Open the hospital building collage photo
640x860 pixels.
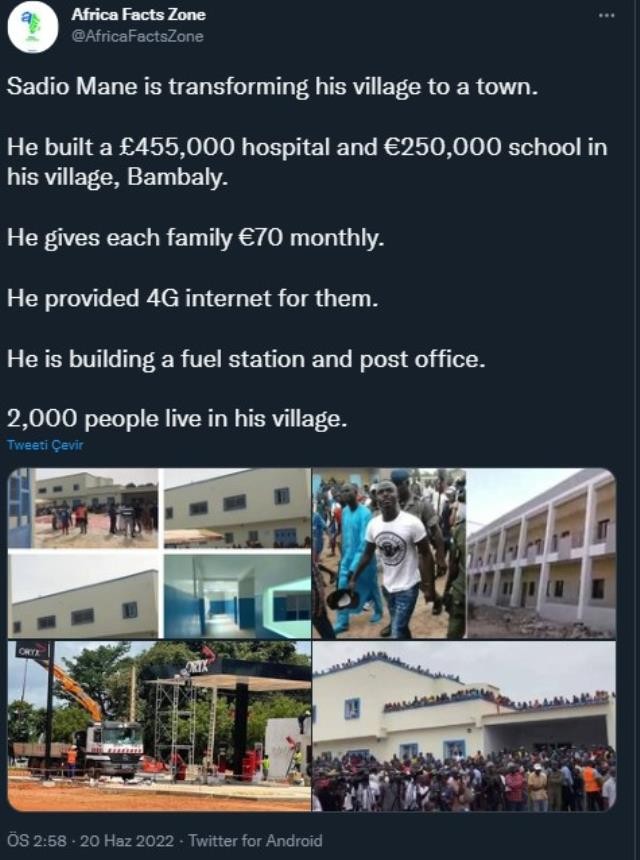pyautogui.click(x=160, y=552)
